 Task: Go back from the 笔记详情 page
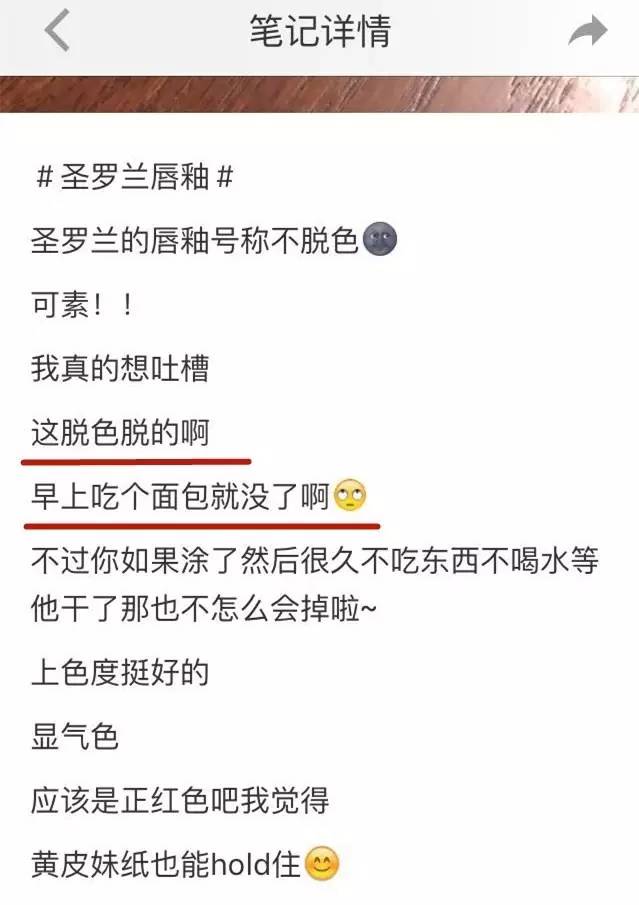pos(58,32)
